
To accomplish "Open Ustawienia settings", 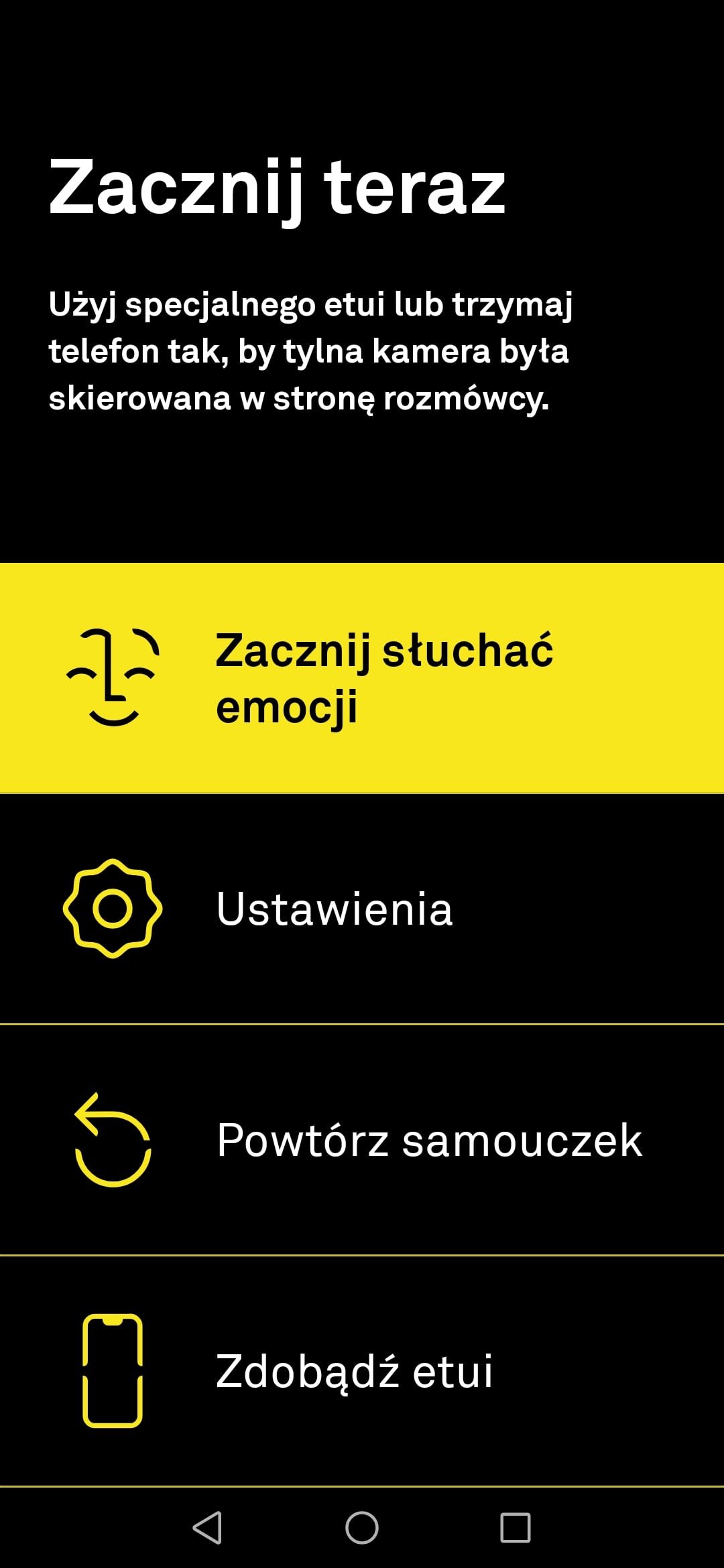I will click(362, 909).
